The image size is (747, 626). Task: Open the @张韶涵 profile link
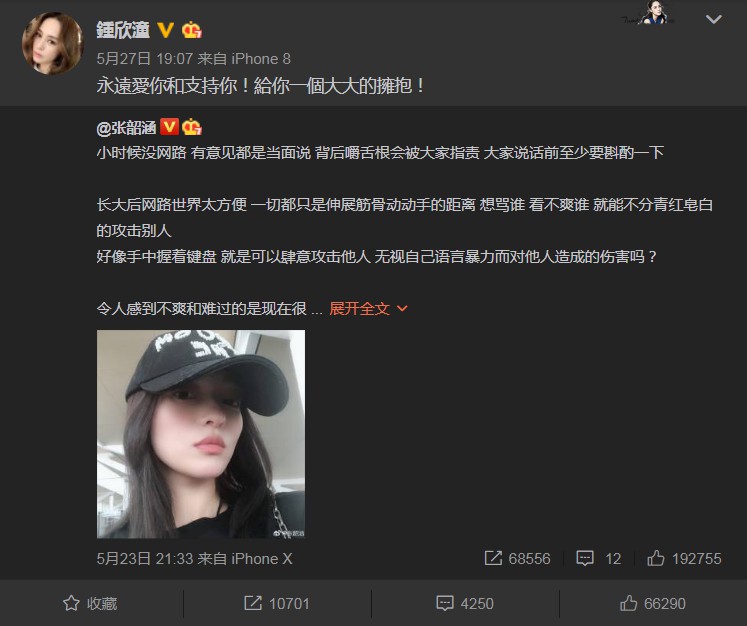126,127
